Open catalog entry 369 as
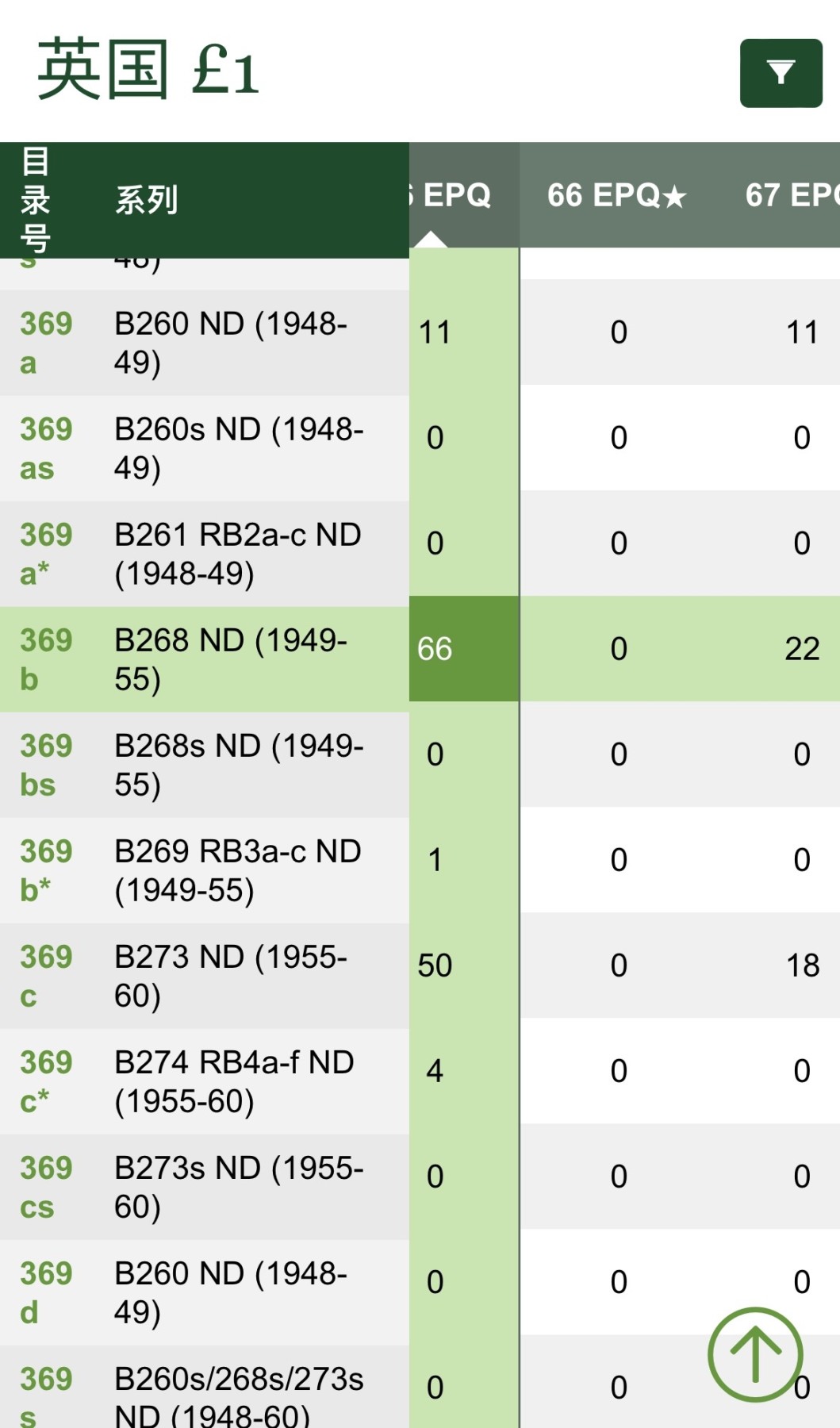This screenshot has width=840, height=1428. point(46,448)
